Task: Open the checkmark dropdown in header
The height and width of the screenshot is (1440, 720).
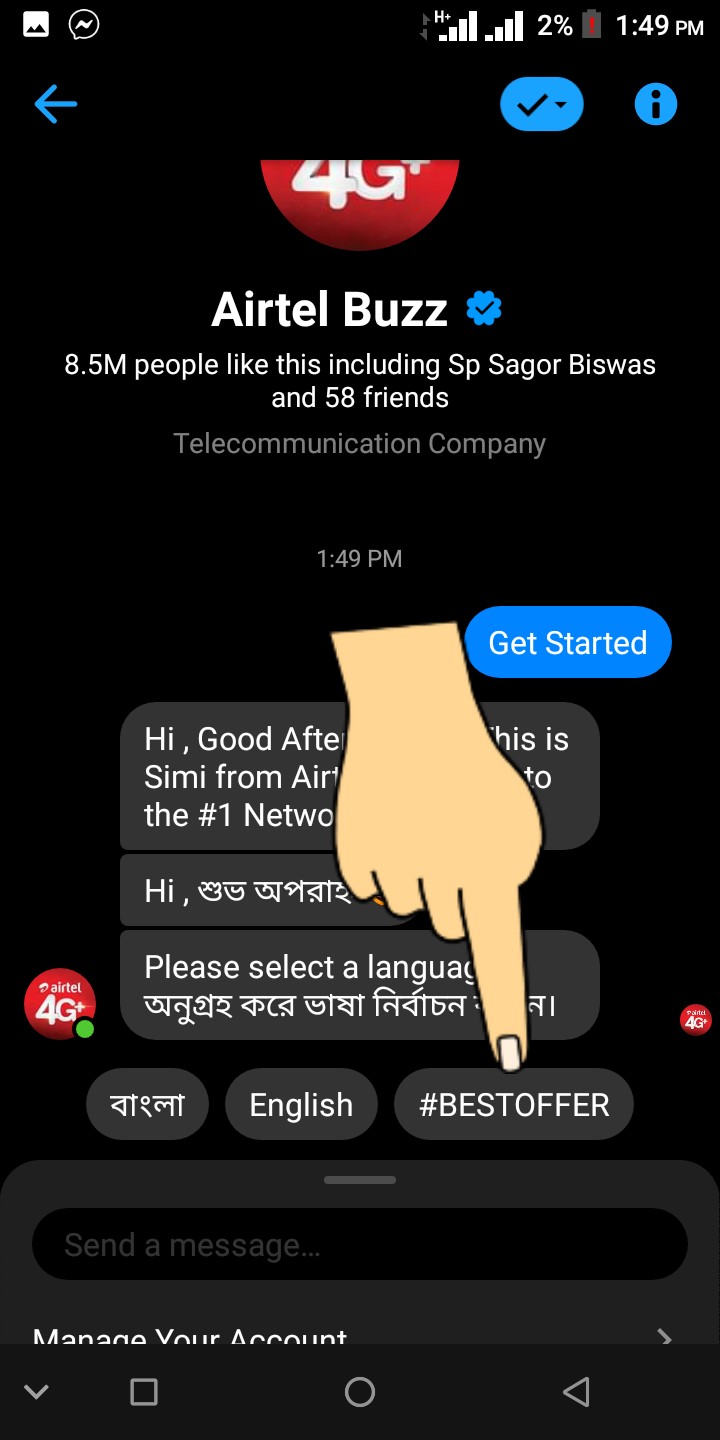Action: pyautogui.click(x=541, y=104)
